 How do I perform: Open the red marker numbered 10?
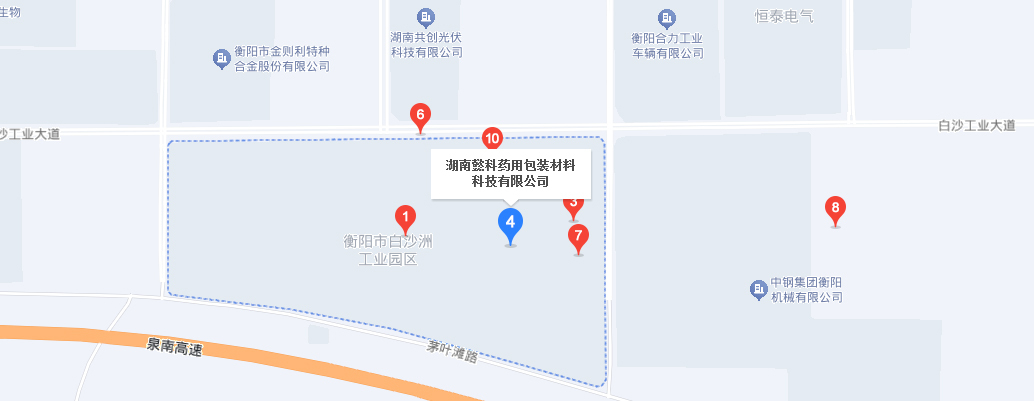tap(491, 137)
